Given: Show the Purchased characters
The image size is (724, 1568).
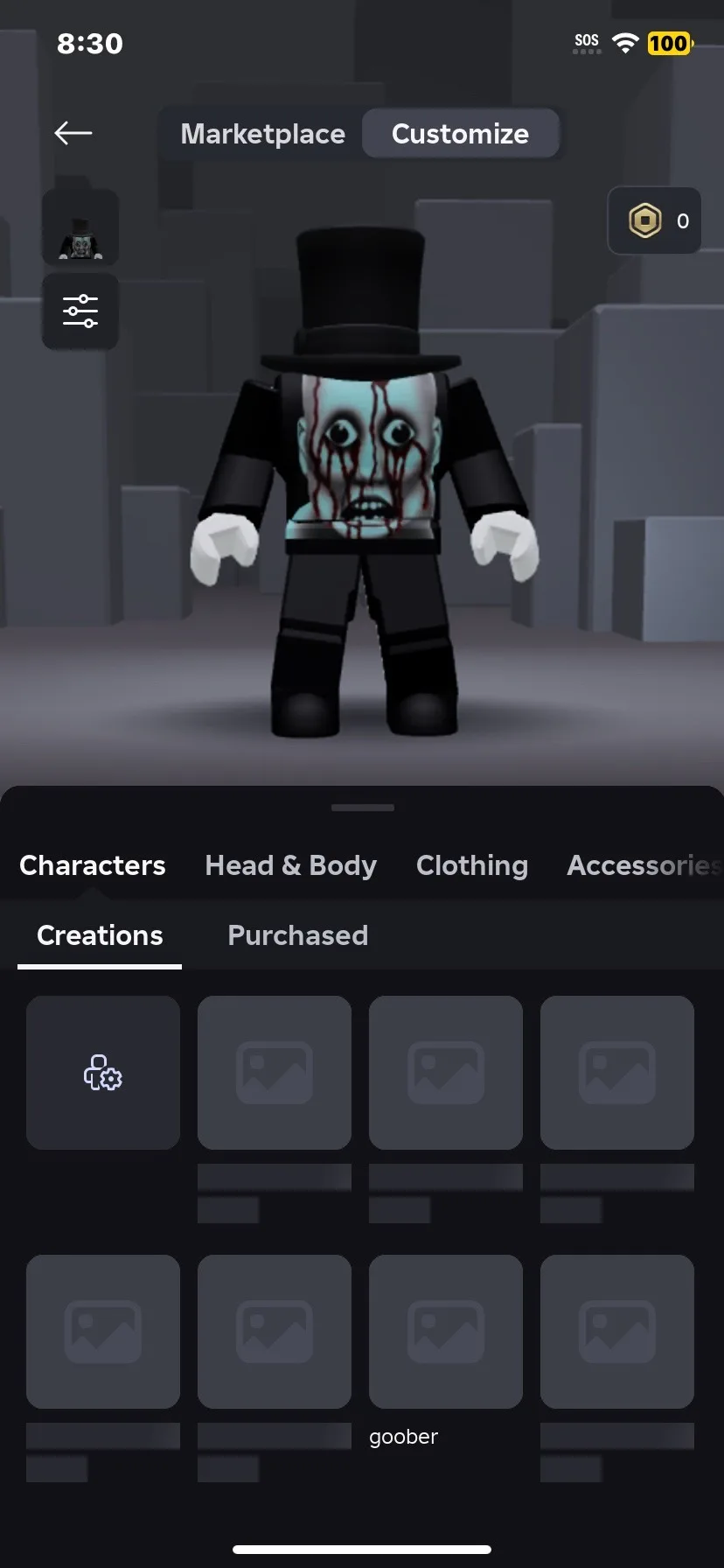Looking at the screenshot, I should pyautogui.click(x=298, y=935).
